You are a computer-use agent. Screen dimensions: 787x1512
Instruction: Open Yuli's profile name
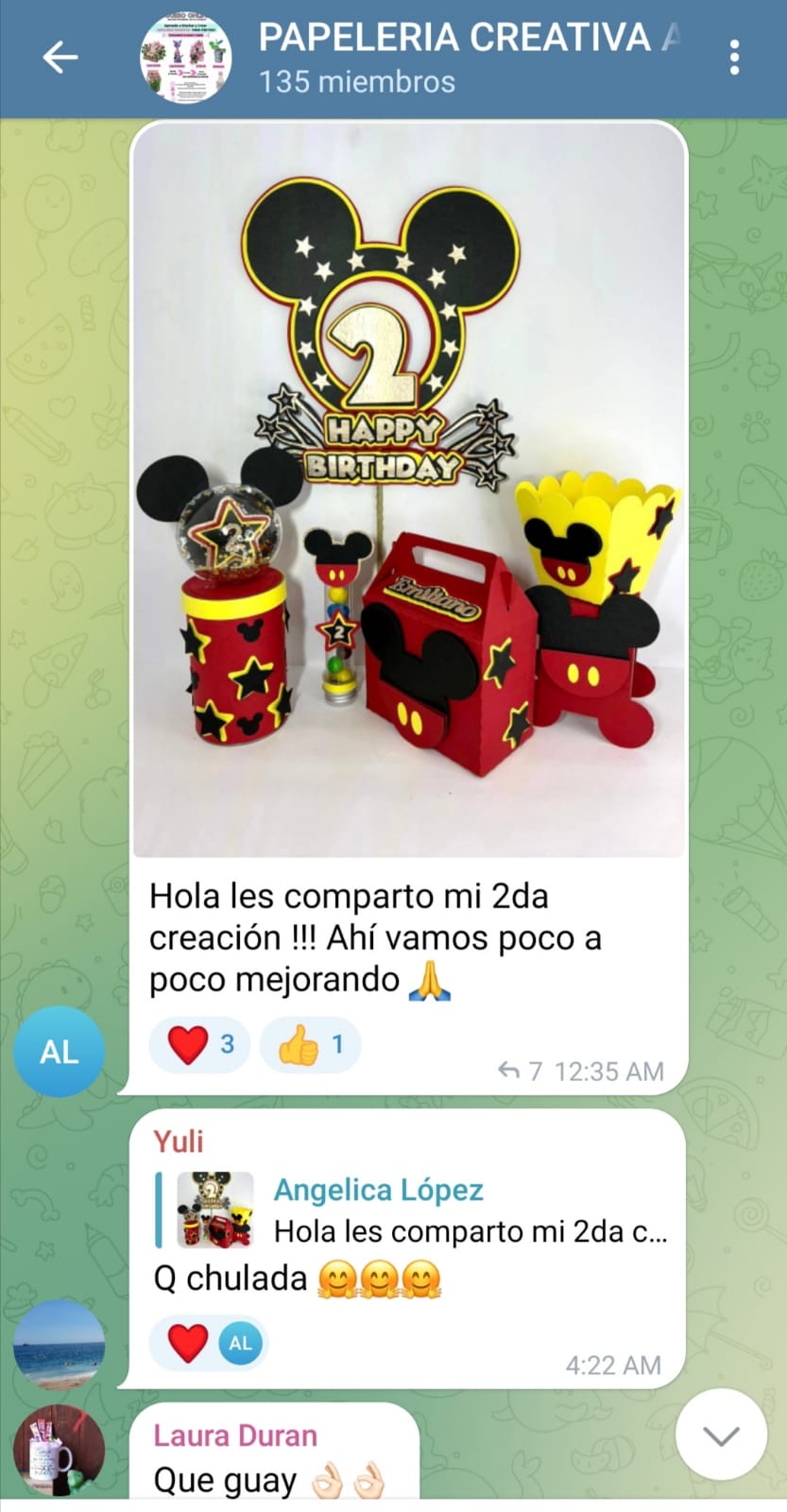[179, 1141]
